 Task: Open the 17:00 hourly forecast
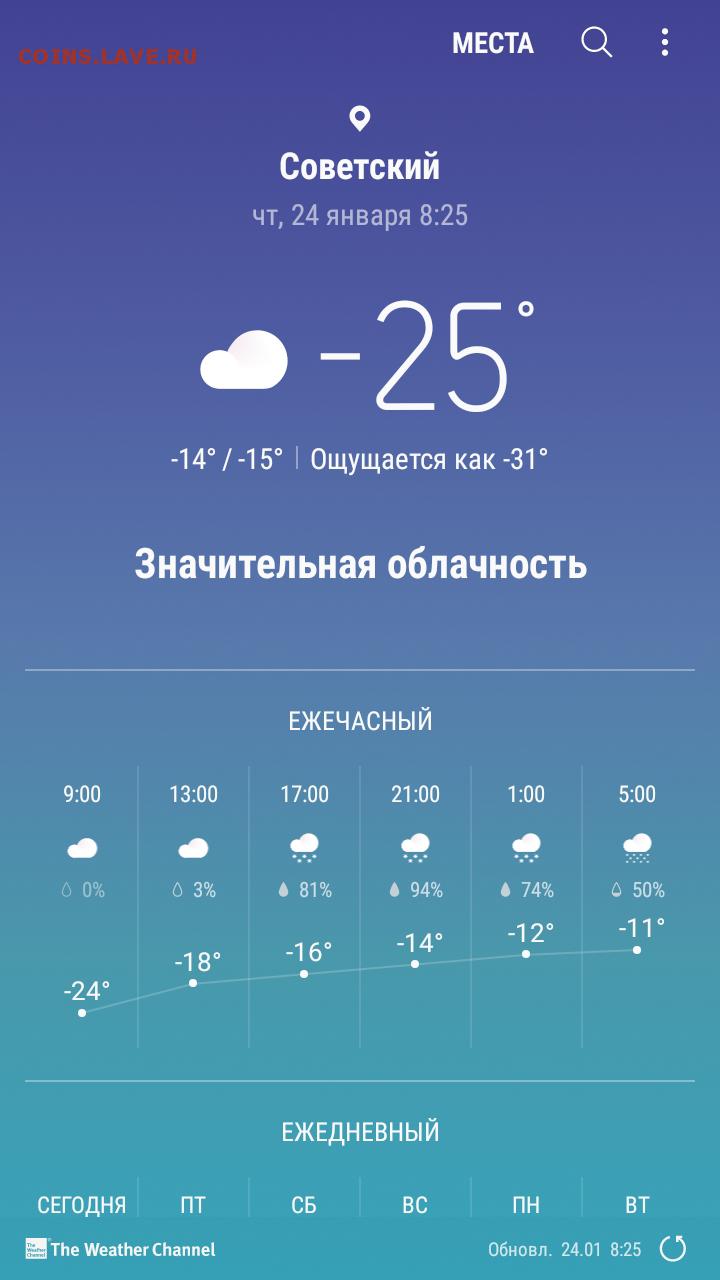tap(304, 906)
